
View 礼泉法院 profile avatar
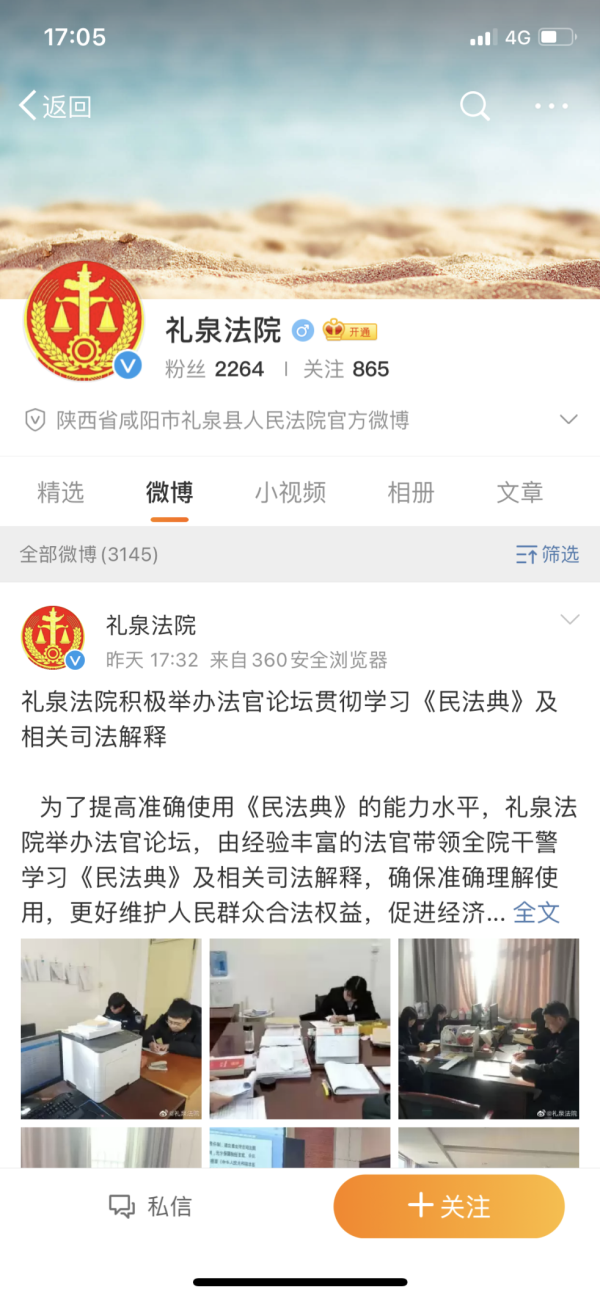pyautogui.click(x=83, y=321)
